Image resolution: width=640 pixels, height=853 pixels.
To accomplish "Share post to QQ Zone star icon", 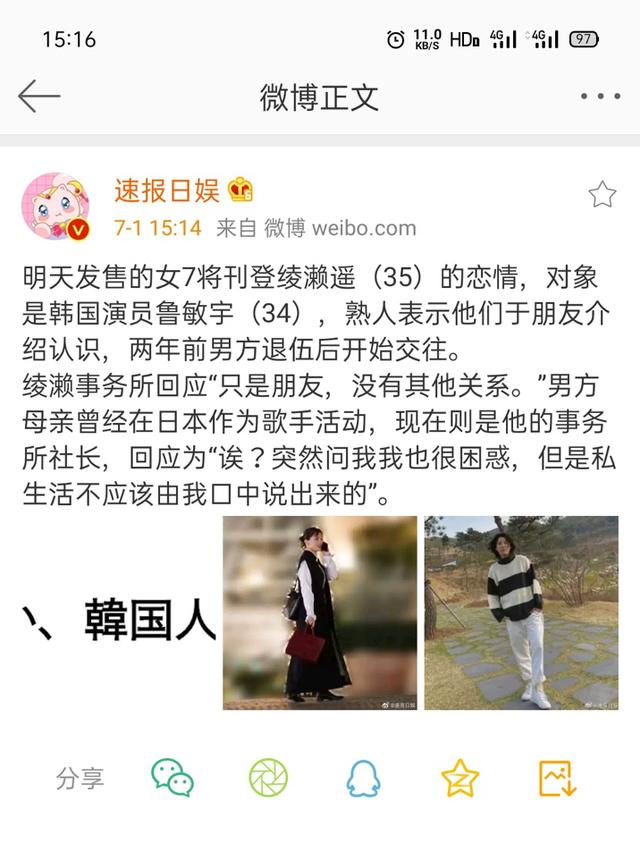I will [460, 777].
